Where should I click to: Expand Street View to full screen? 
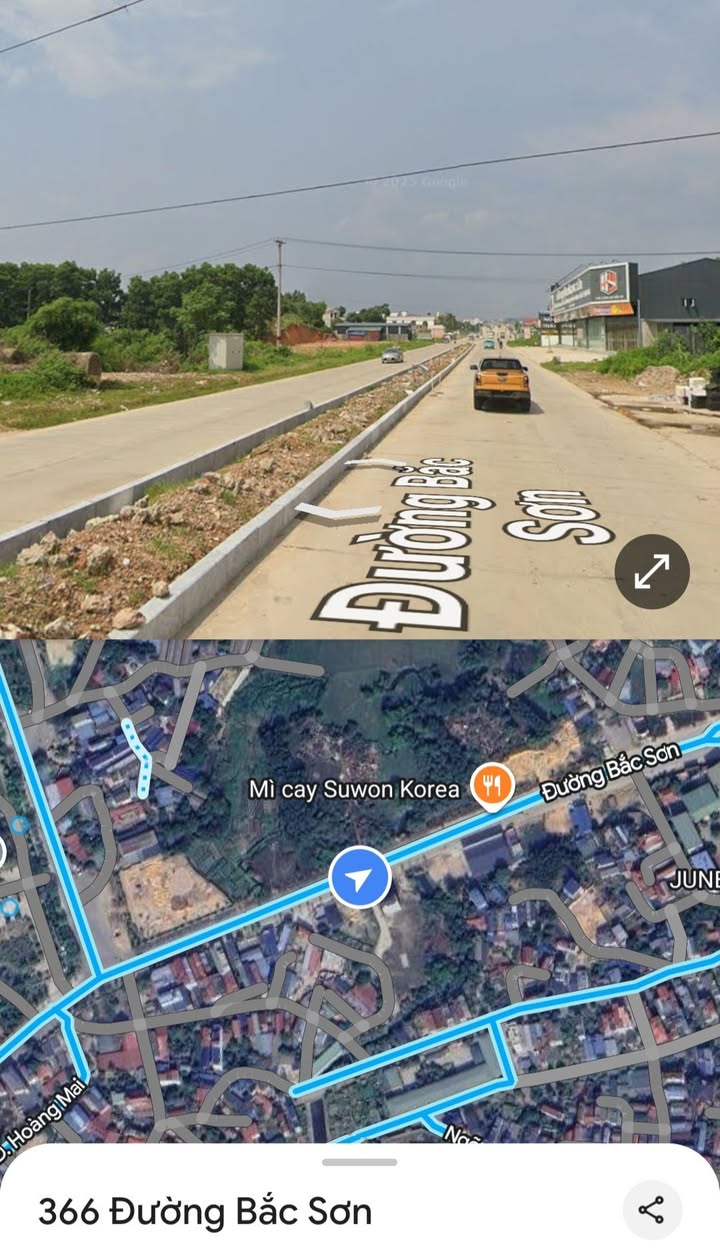click(652, 572)
